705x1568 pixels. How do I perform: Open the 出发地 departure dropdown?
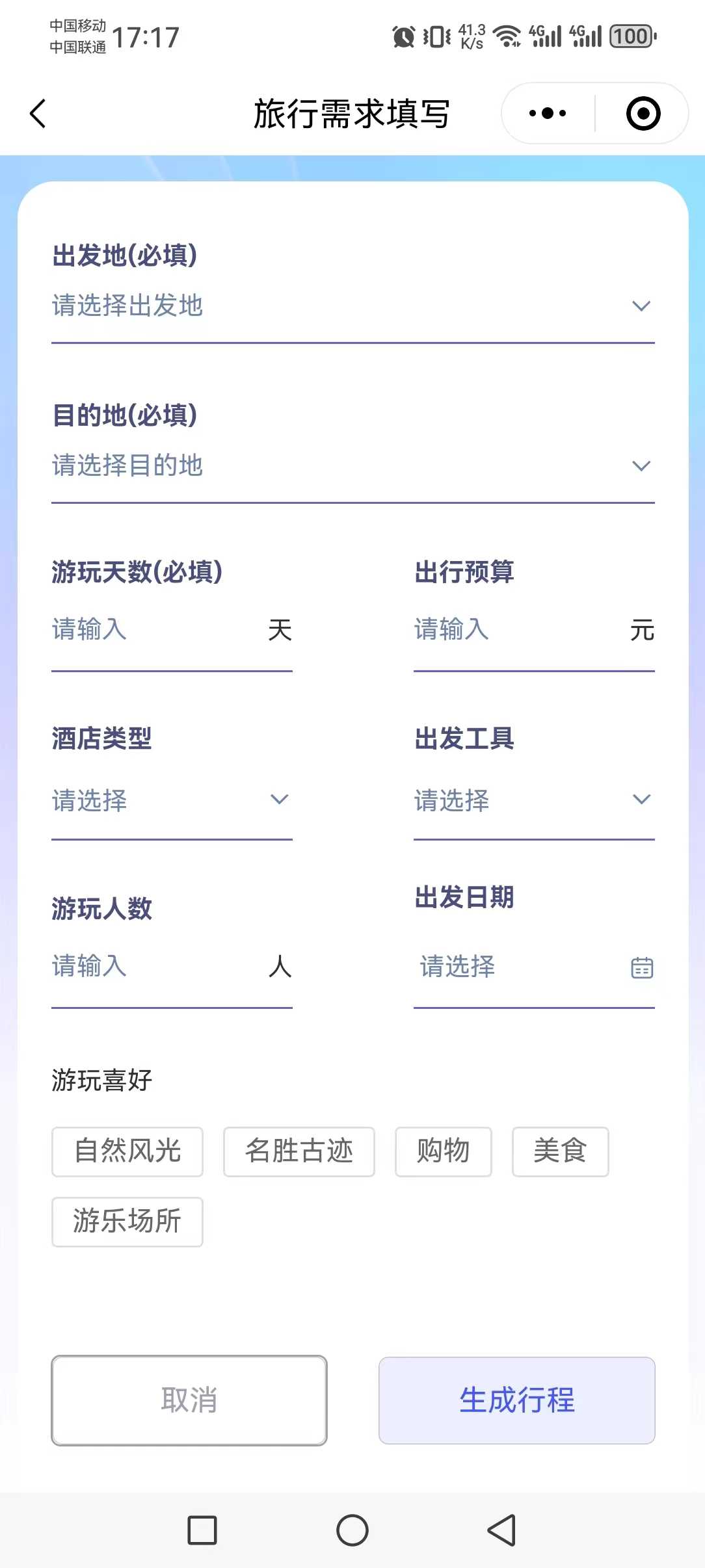(352, 306)
